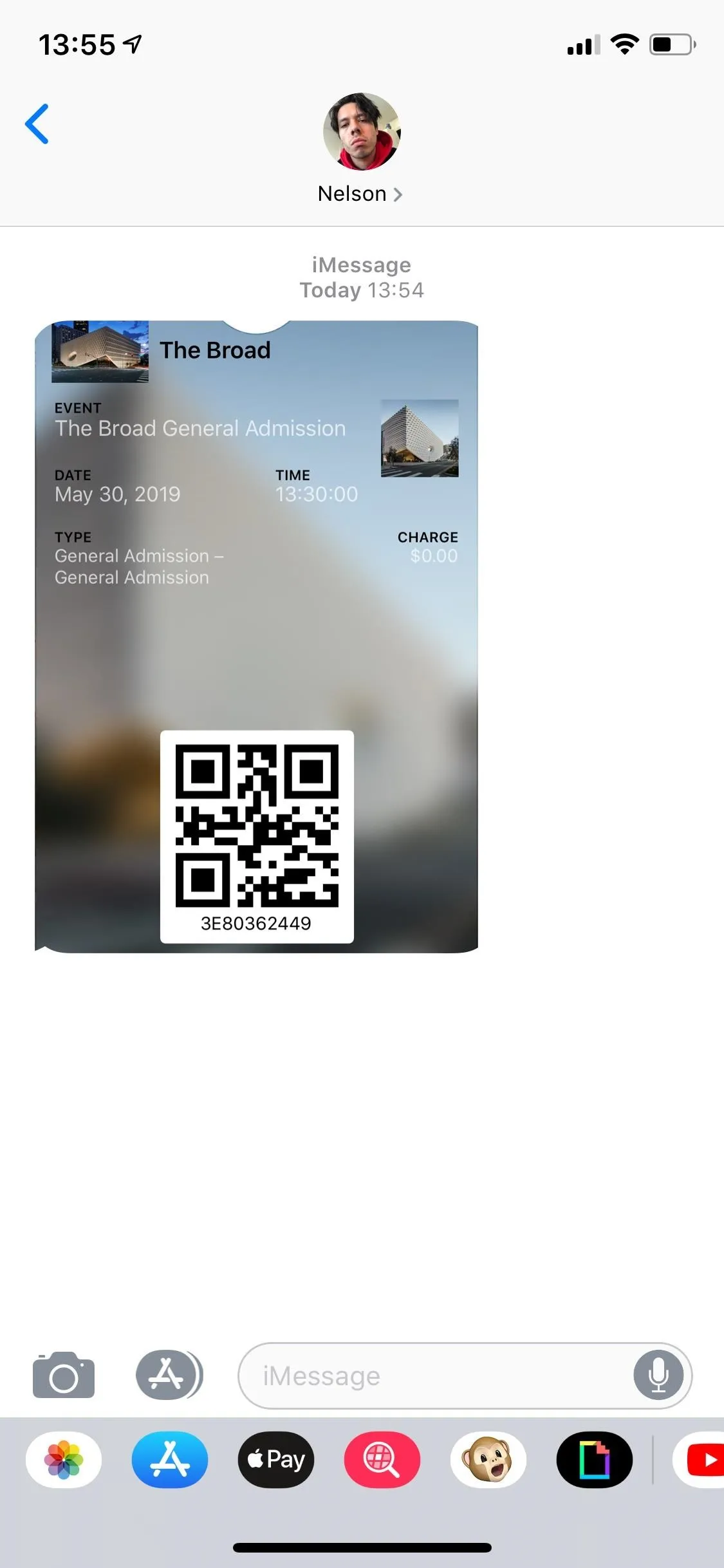Viewport: 724px width, 1568px height.
Task: Open the camera to take a photo
Action: coord(64,1375)
